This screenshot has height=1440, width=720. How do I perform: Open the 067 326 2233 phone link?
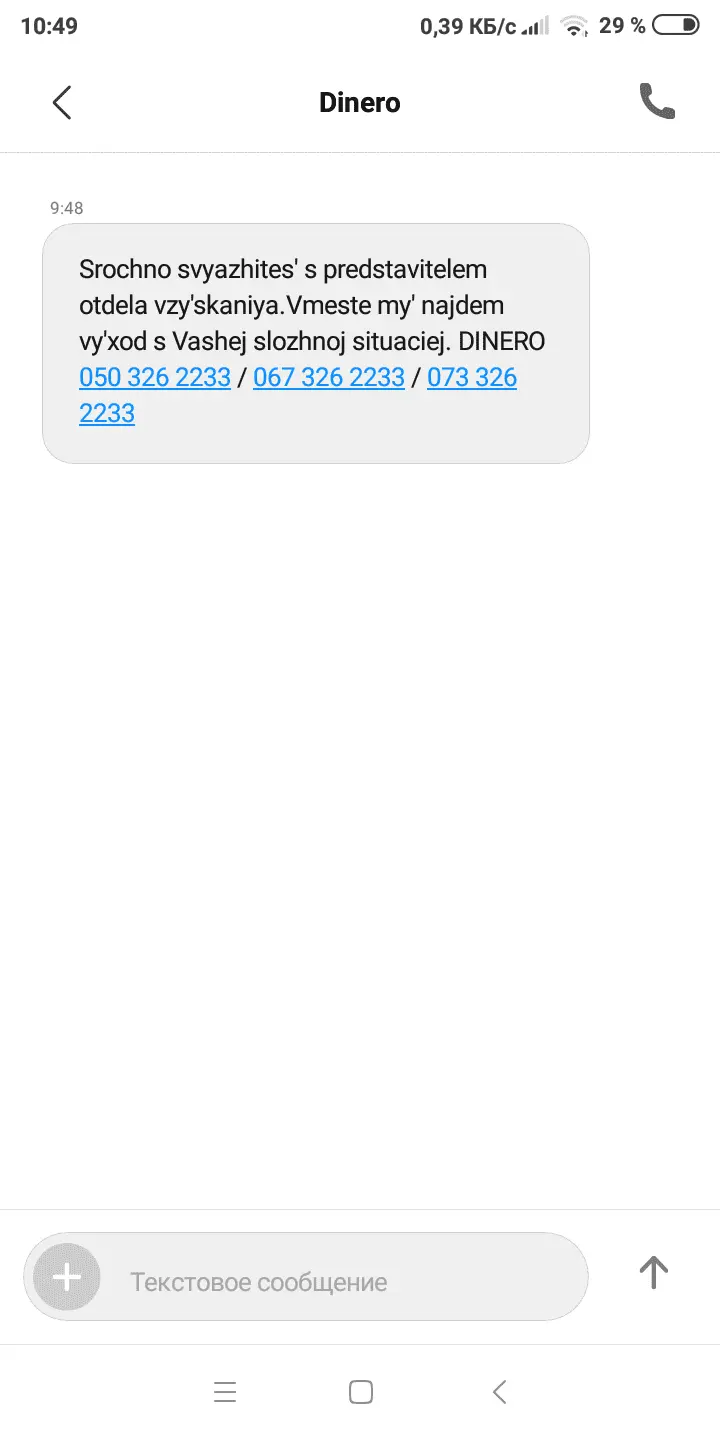pyautogui.click(x=329, y=378)
